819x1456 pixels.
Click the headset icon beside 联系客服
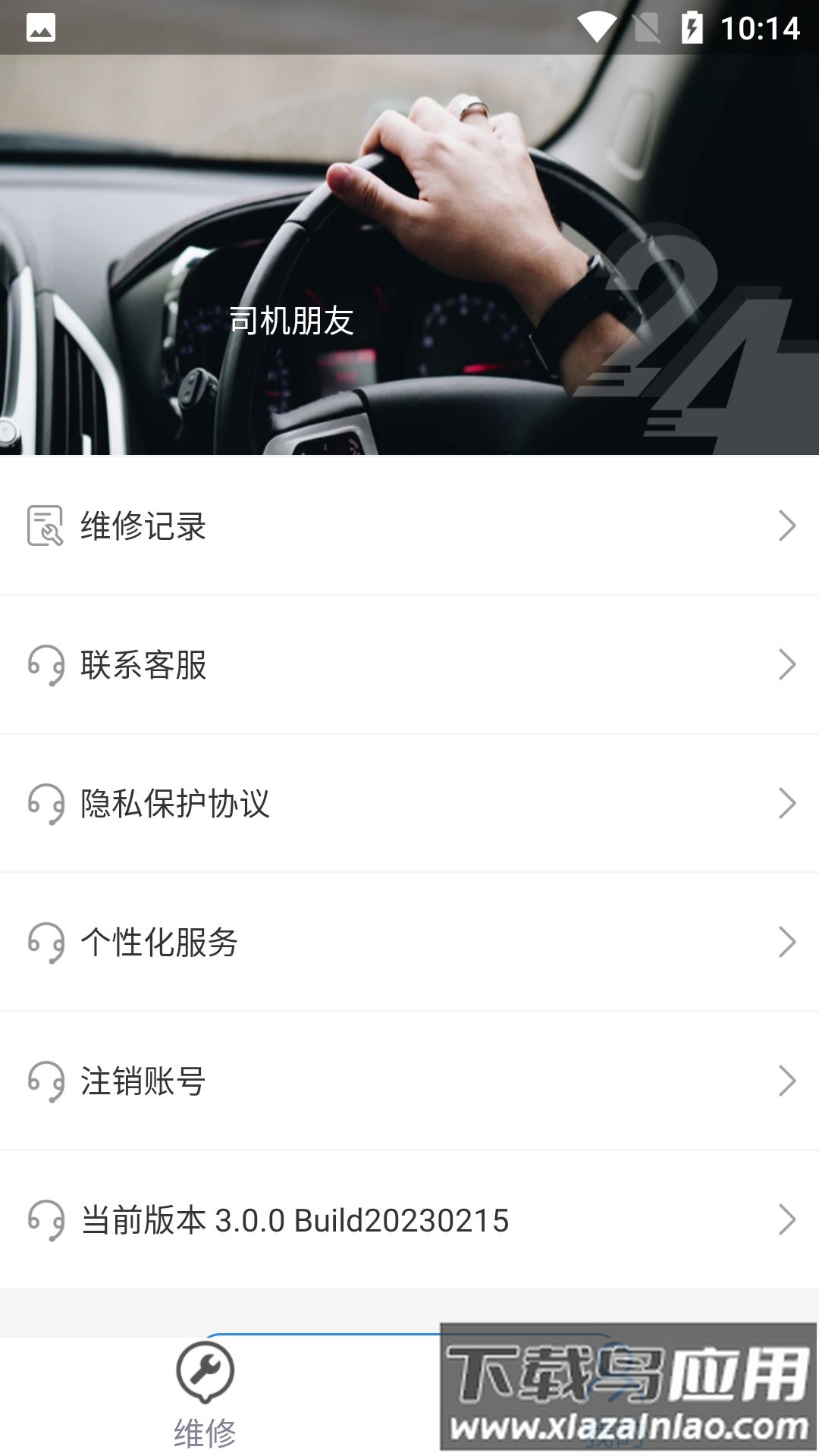coord(43,666)
